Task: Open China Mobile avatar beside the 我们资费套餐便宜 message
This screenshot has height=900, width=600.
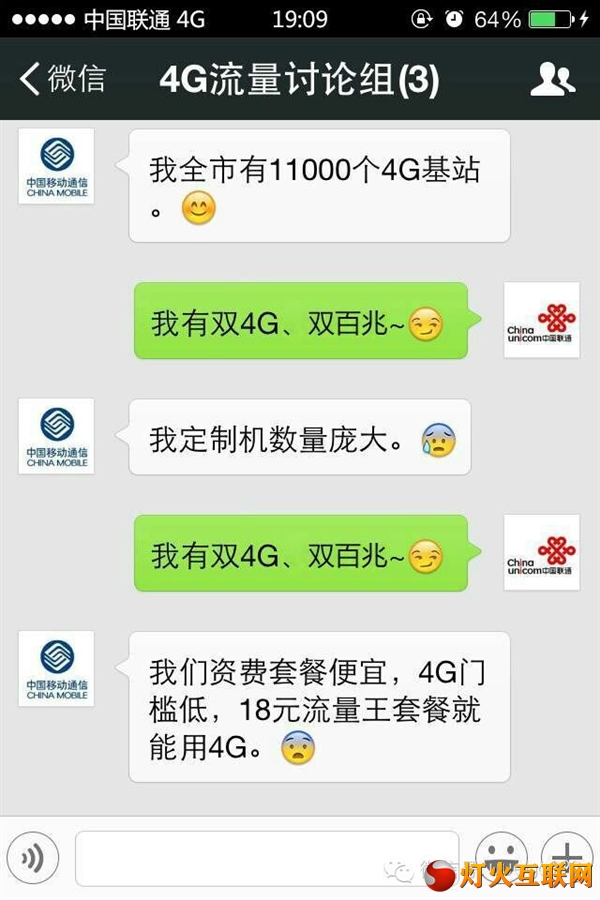Action: click(57, 668)
